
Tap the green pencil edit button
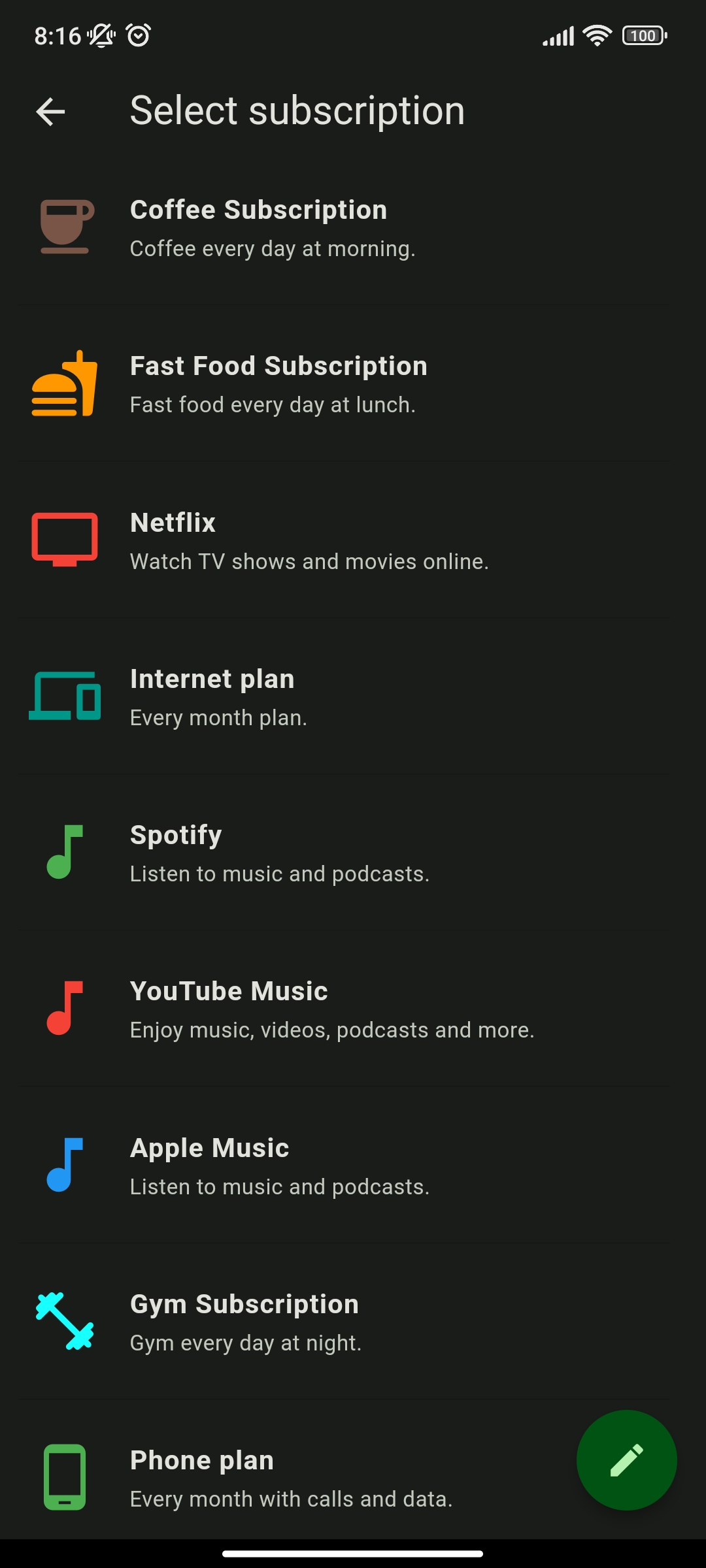626,1460
